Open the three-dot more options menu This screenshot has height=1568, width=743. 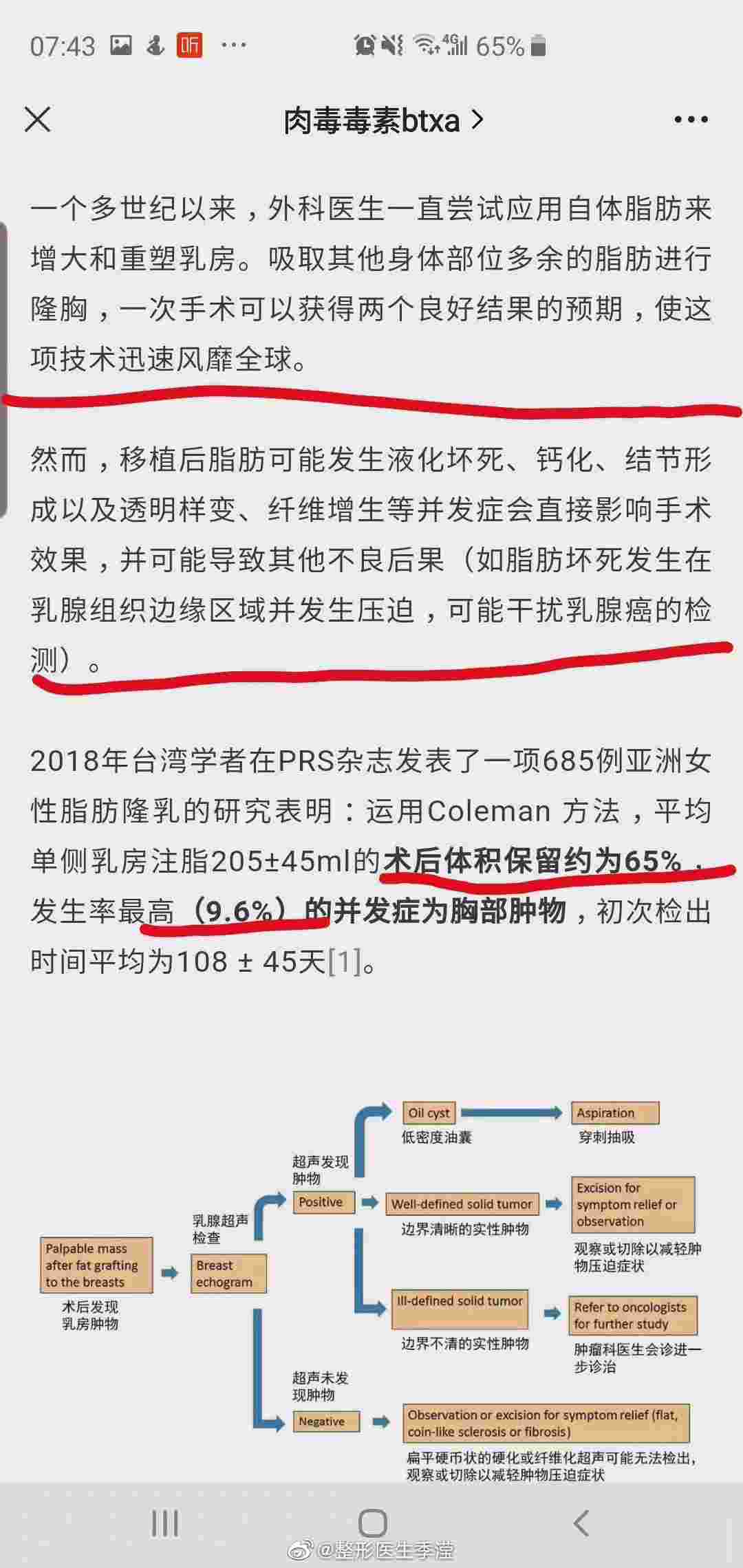[x=691, y=120]
